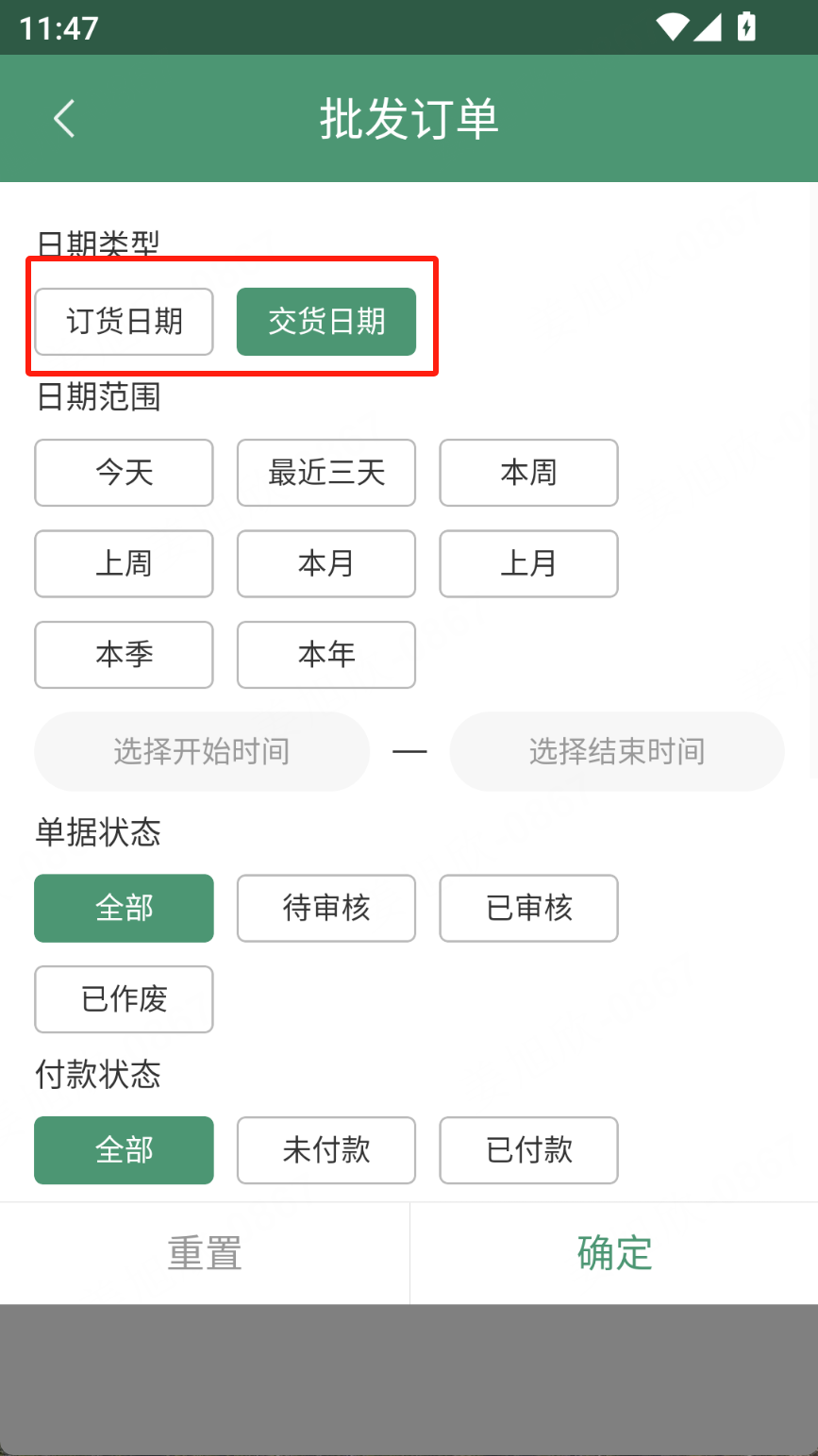Select 订货日期 as the date type
The width and height of the screenshot is (818, 1456).
coord(124,322)
